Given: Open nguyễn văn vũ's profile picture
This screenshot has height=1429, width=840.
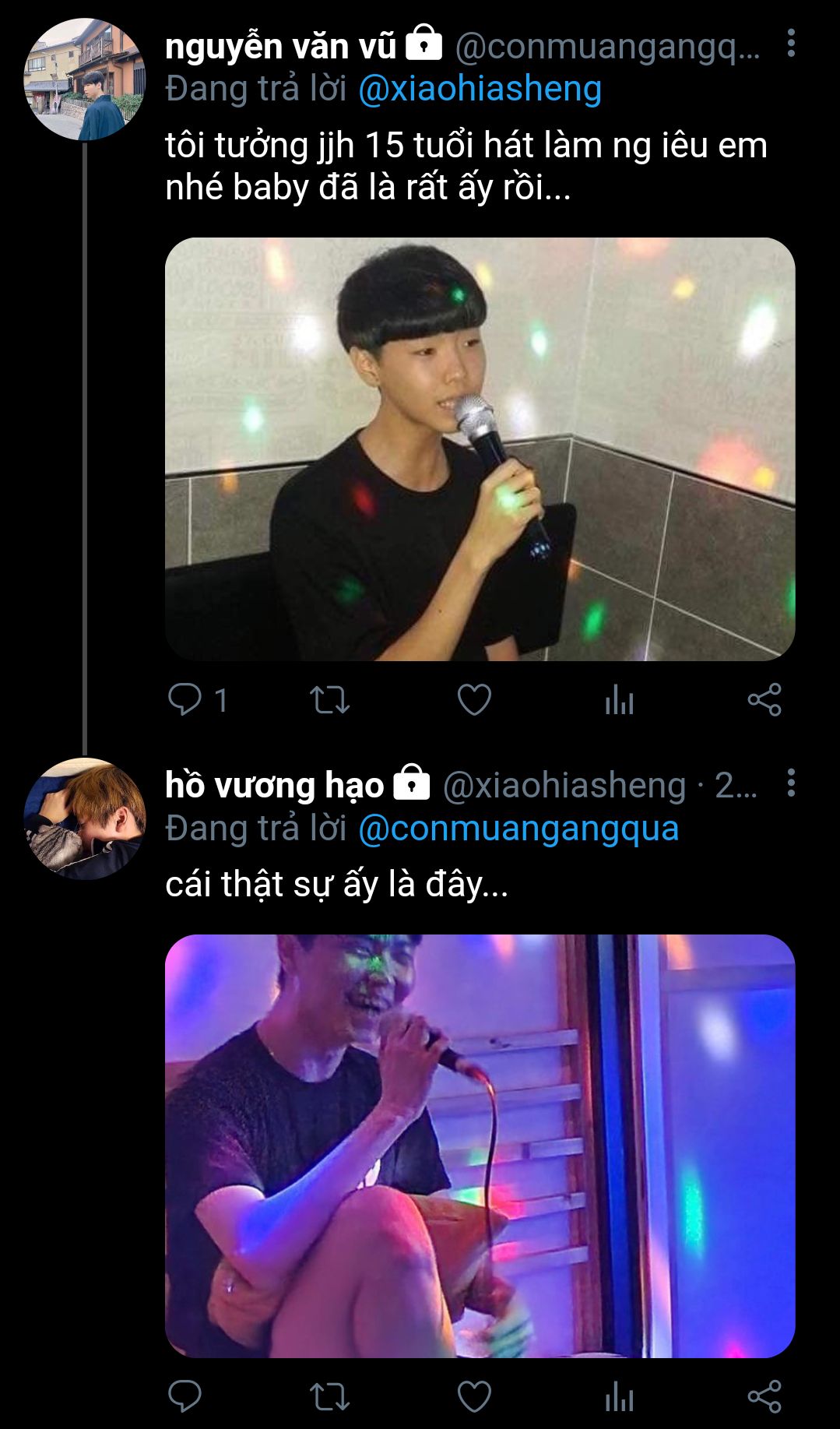Looking at the screenshot, I should (85, 79).
